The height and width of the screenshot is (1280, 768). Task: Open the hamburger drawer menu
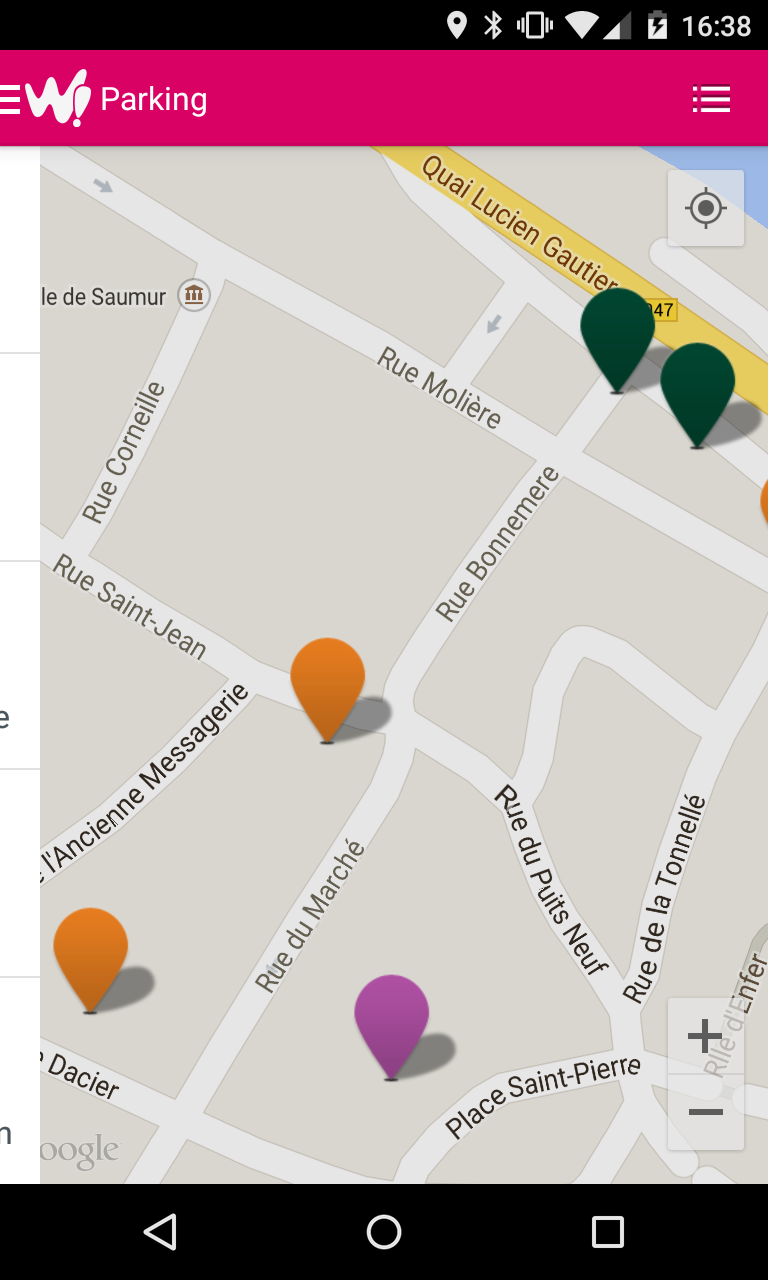10,99
